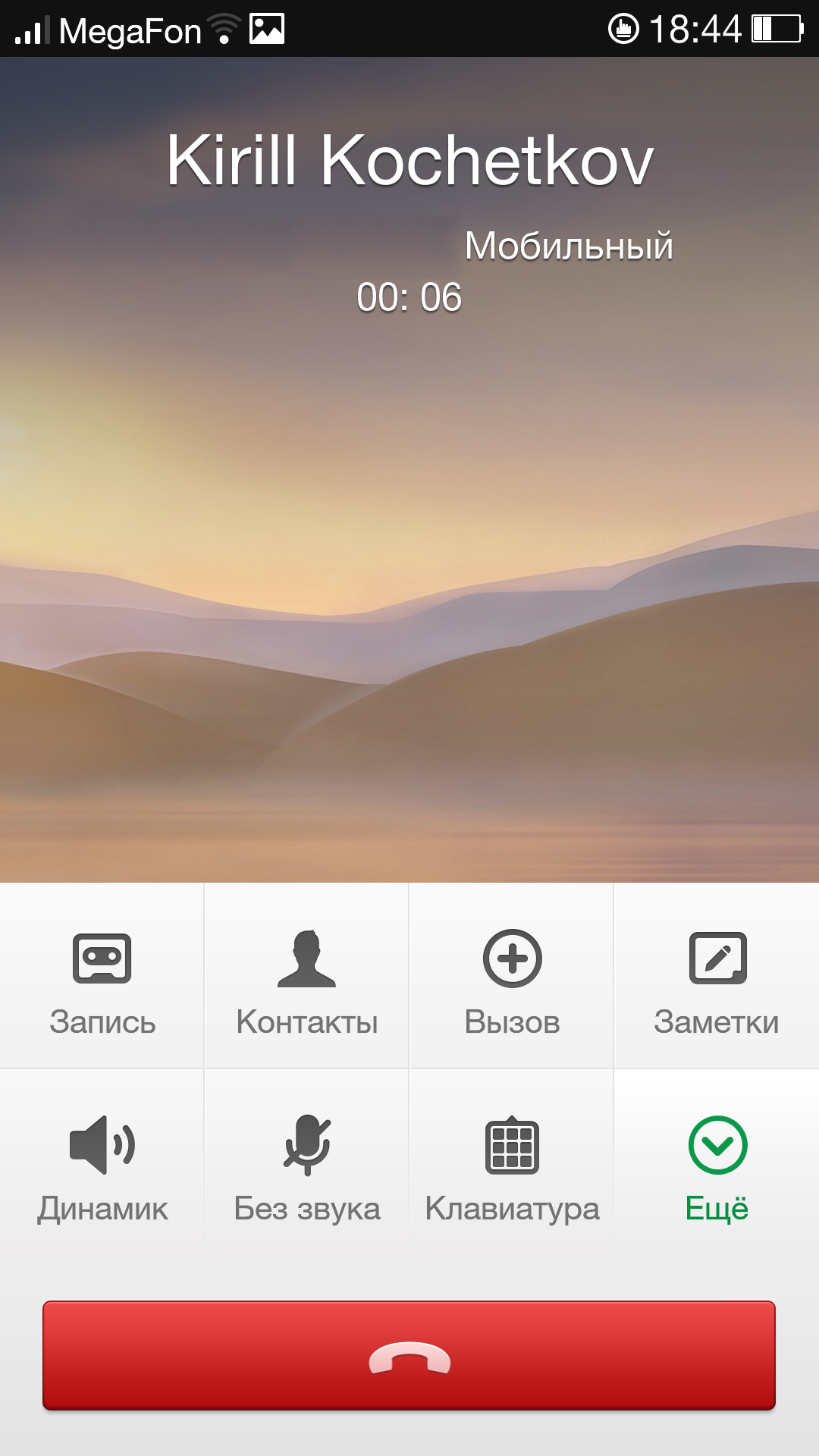The height and width of the screenshot is (1456, 819).
Task: Open Заметки to write a note
Action: (717, 976)
